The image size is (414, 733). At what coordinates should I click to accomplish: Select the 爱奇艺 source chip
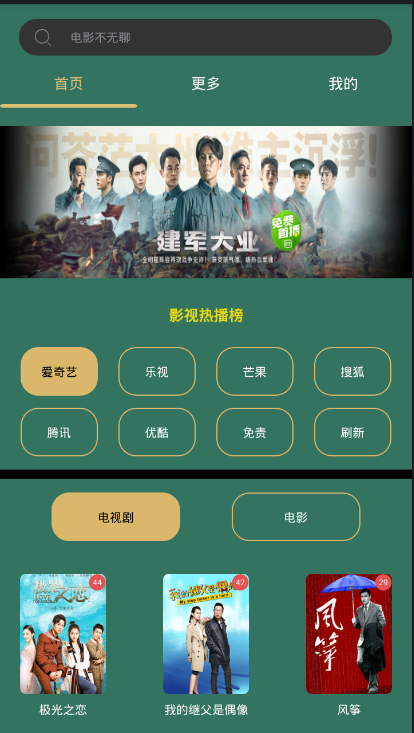point(59,372)
